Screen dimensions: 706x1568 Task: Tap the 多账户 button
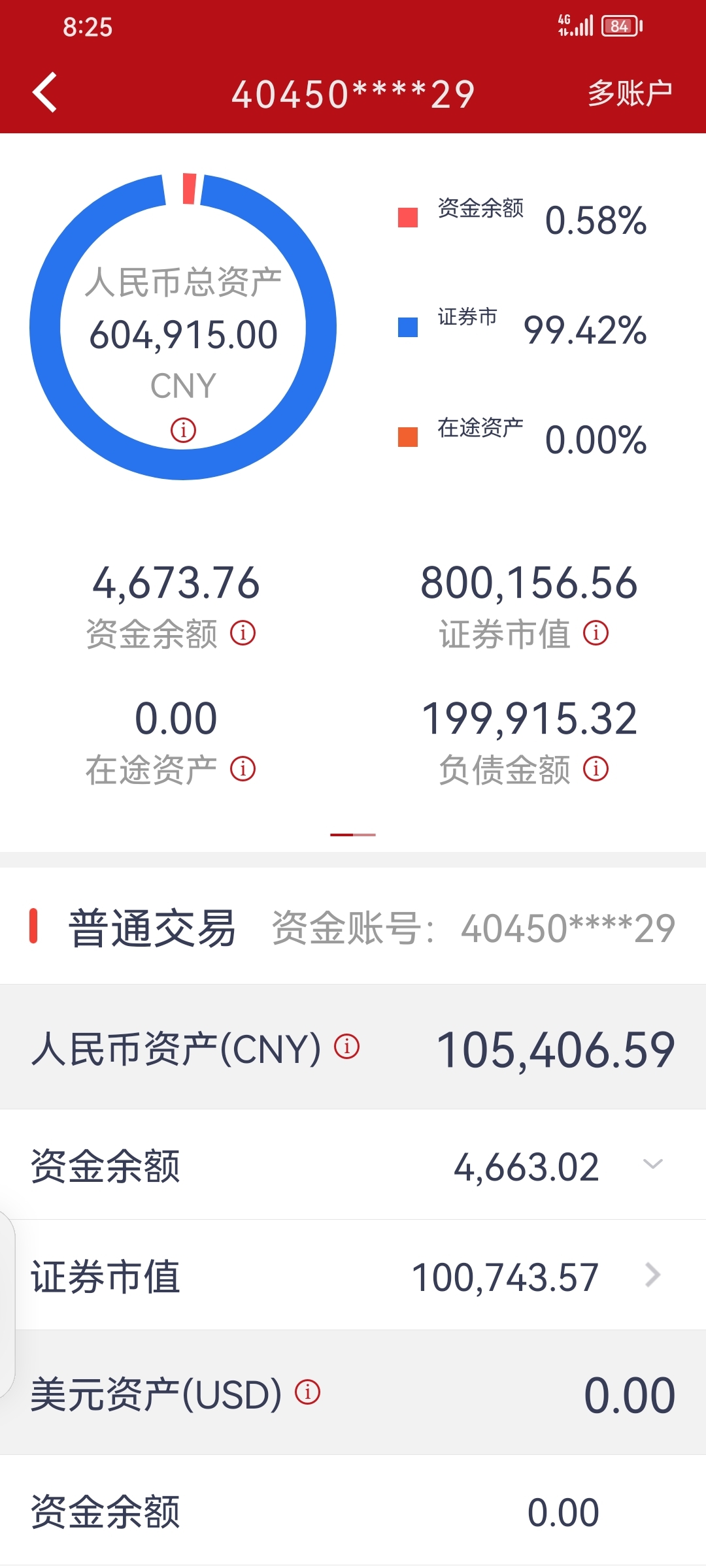pos(630,91)
